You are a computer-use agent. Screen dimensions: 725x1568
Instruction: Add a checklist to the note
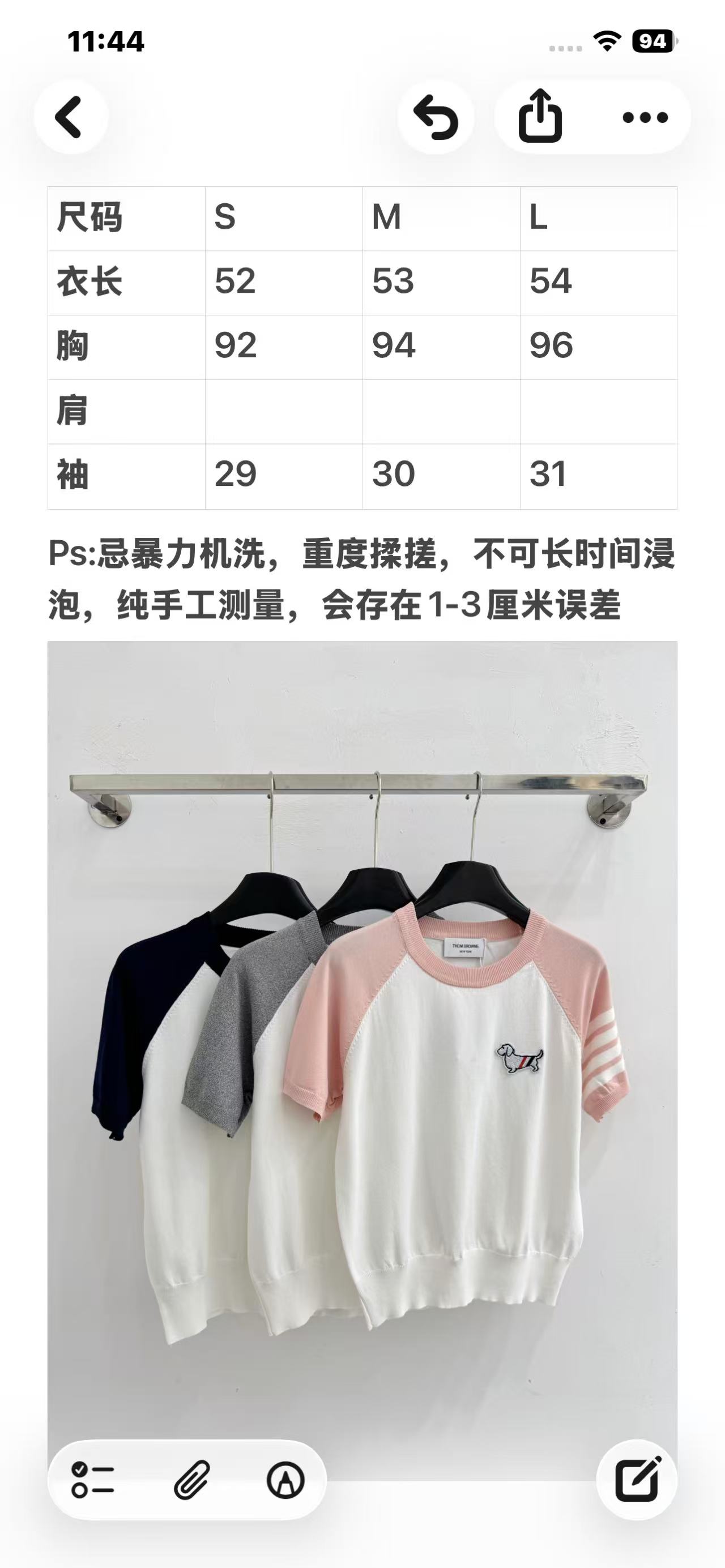[92, 1480]
